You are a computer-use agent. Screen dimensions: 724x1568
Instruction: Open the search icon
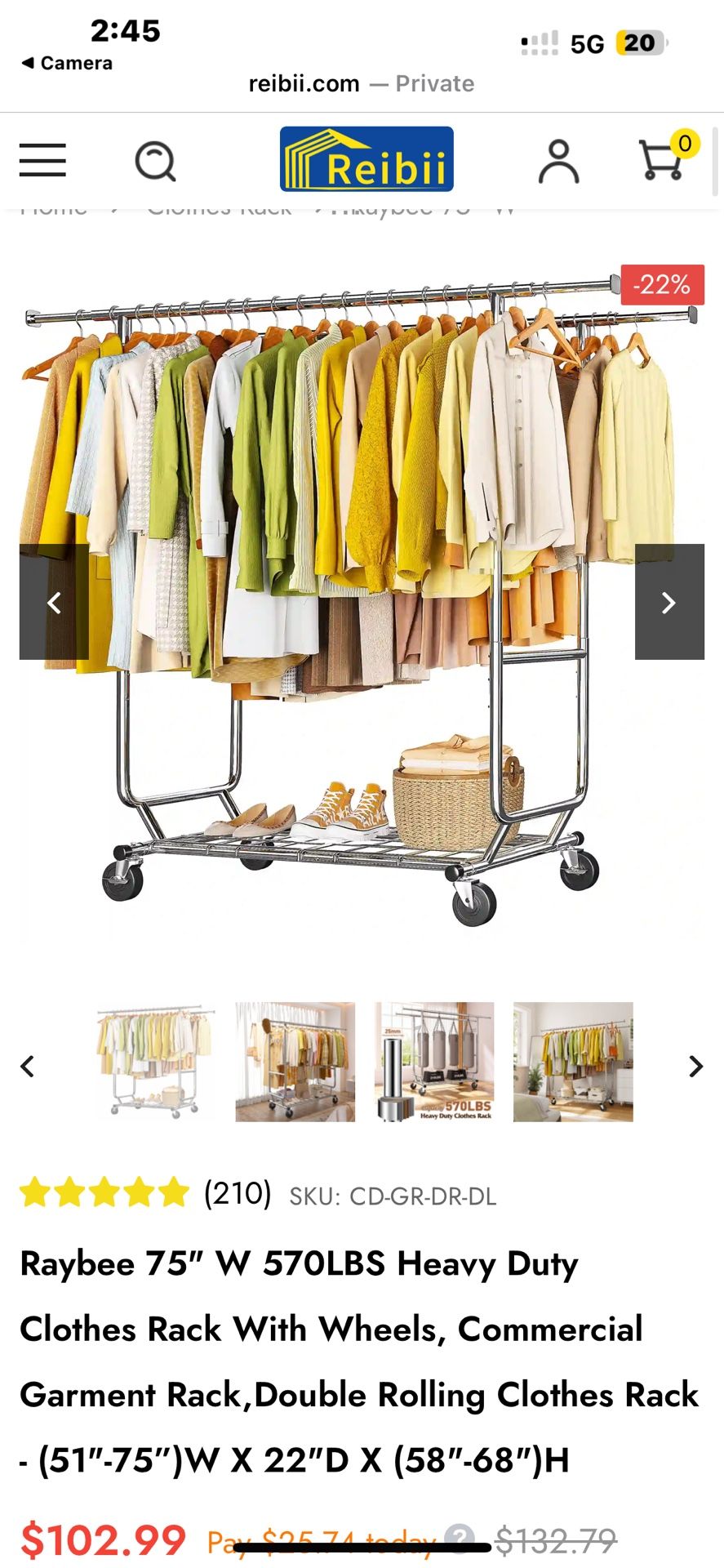click(155, 161)
